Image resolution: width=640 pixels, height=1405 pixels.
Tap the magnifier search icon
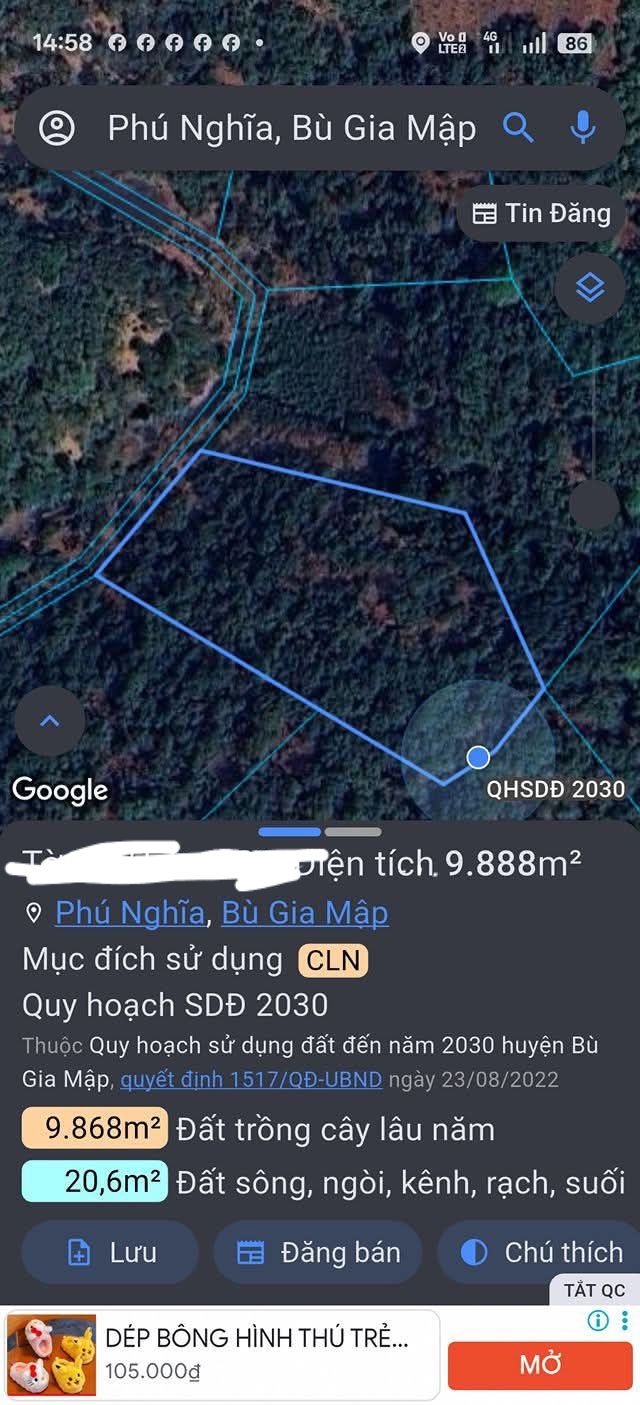518,127
